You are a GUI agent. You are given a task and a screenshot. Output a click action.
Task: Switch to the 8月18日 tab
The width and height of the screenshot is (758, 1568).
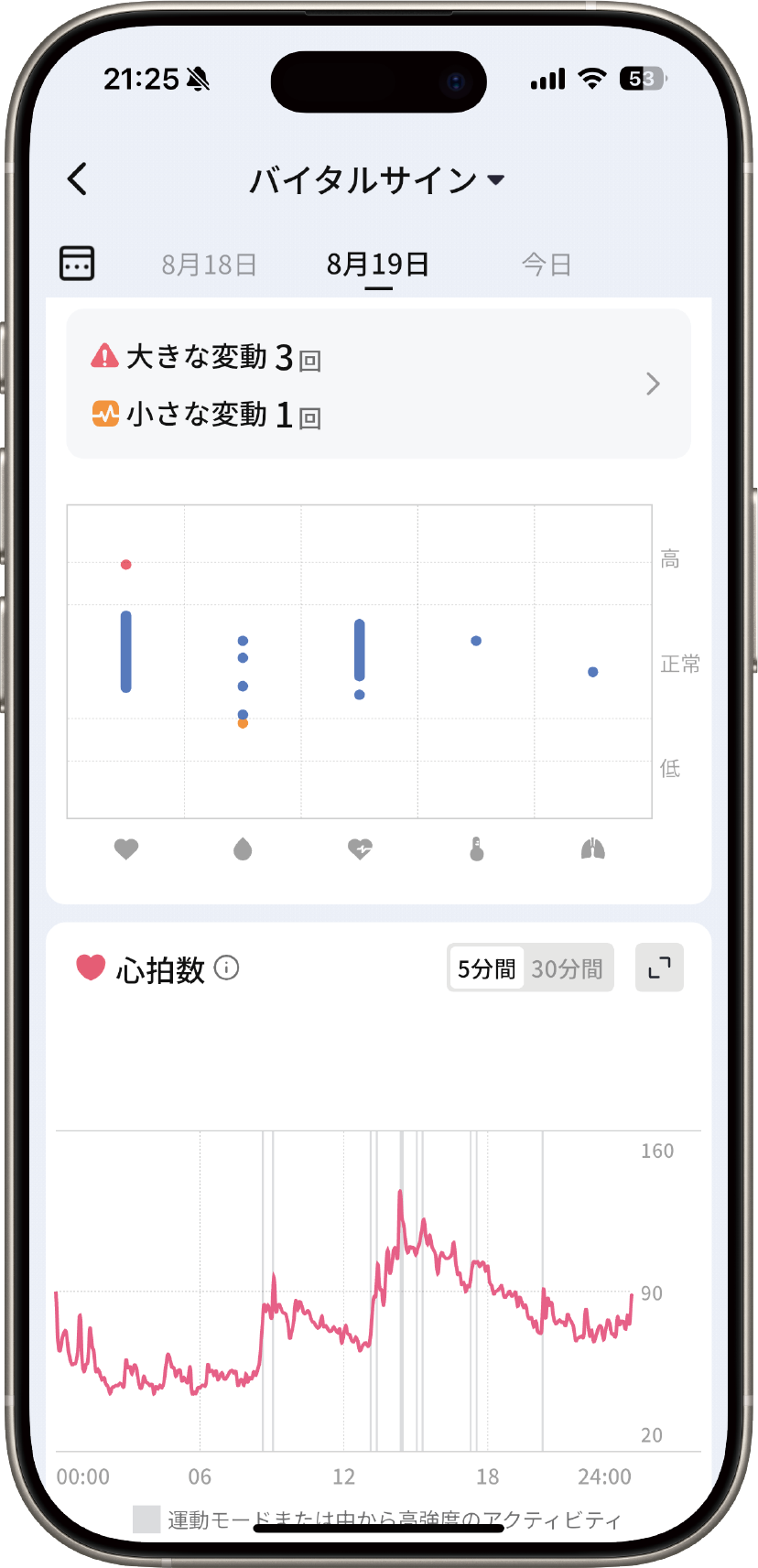(209, 265)
